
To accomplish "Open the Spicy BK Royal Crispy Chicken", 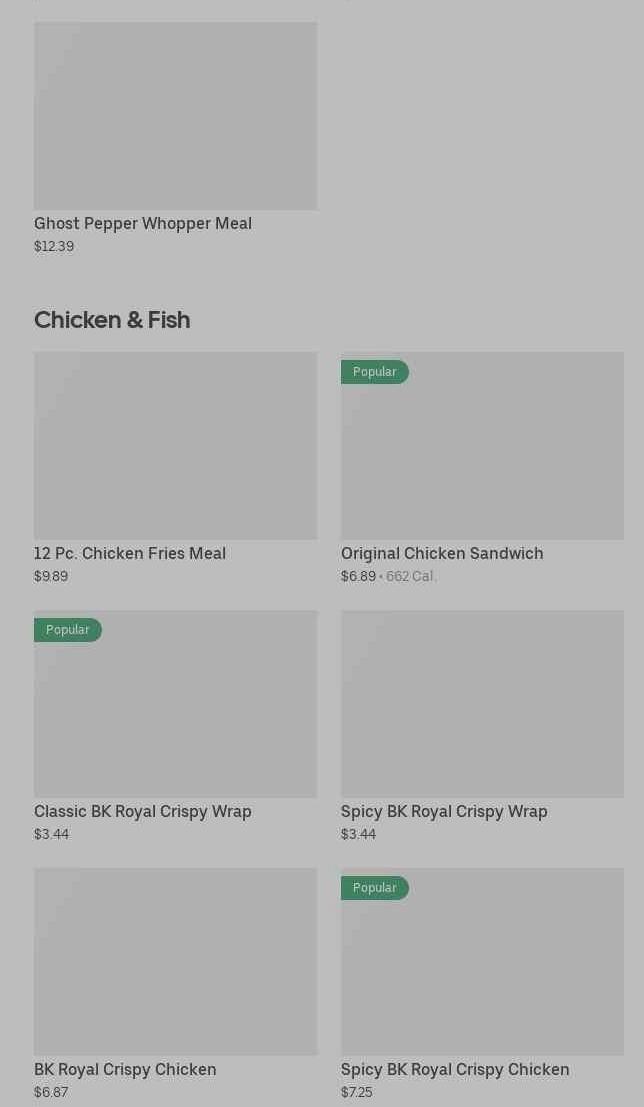I will (x=481, y=962).
